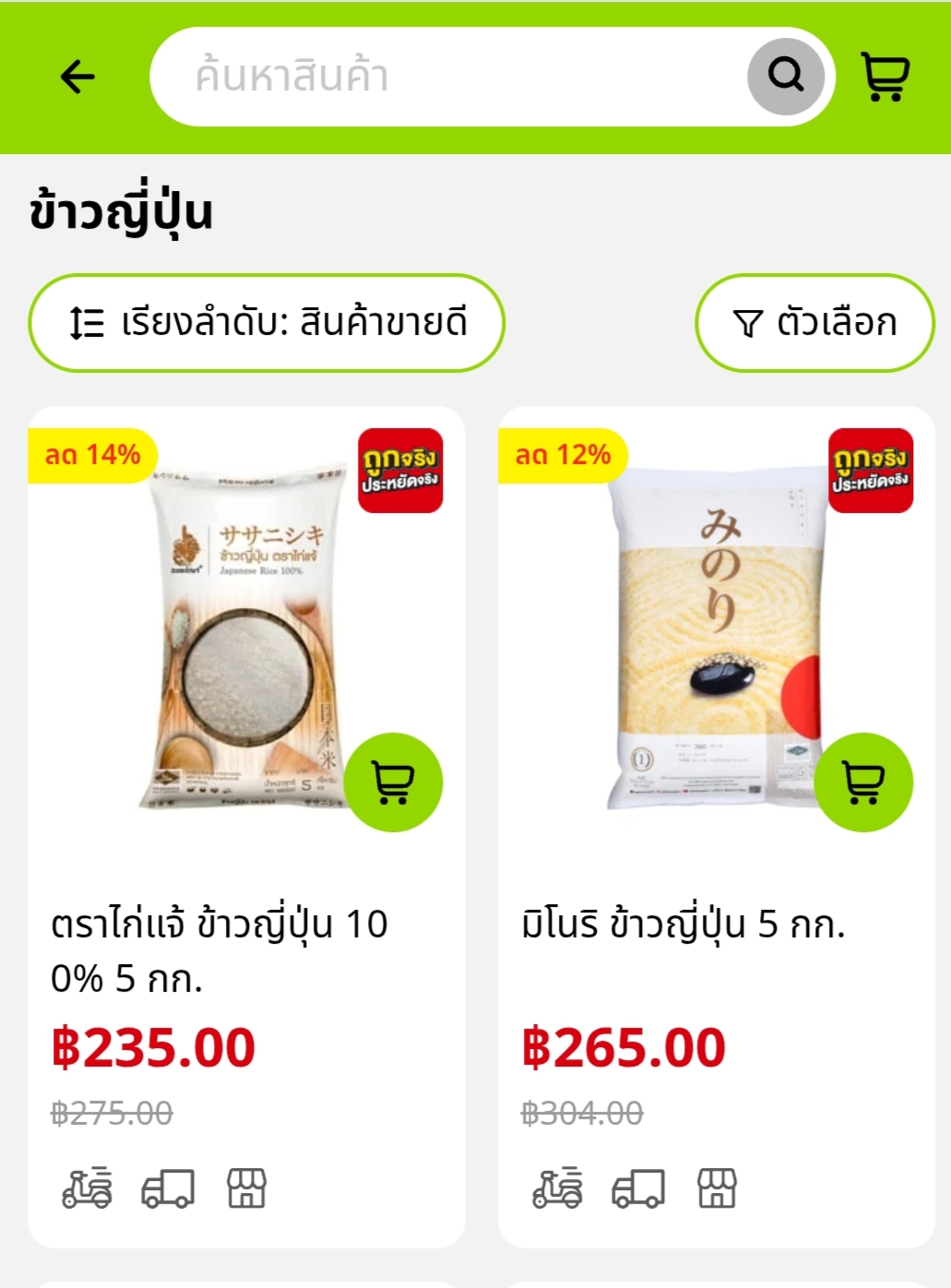951x1288 pixels.
Task: Add ตราไก่แจ้ rice to cart
Action: pos(393,782)
